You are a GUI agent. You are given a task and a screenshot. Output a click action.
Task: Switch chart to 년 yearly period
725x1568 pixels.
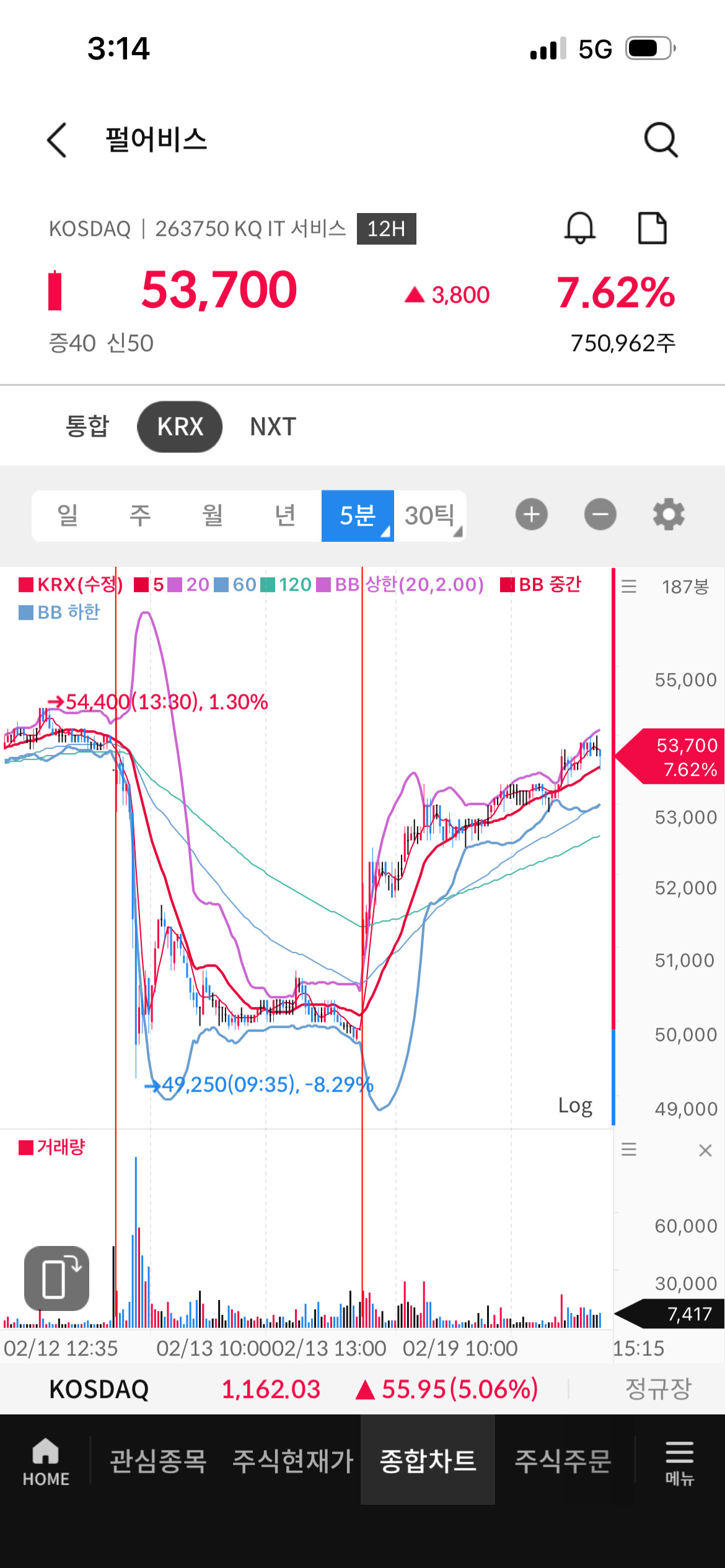(285, 515)
